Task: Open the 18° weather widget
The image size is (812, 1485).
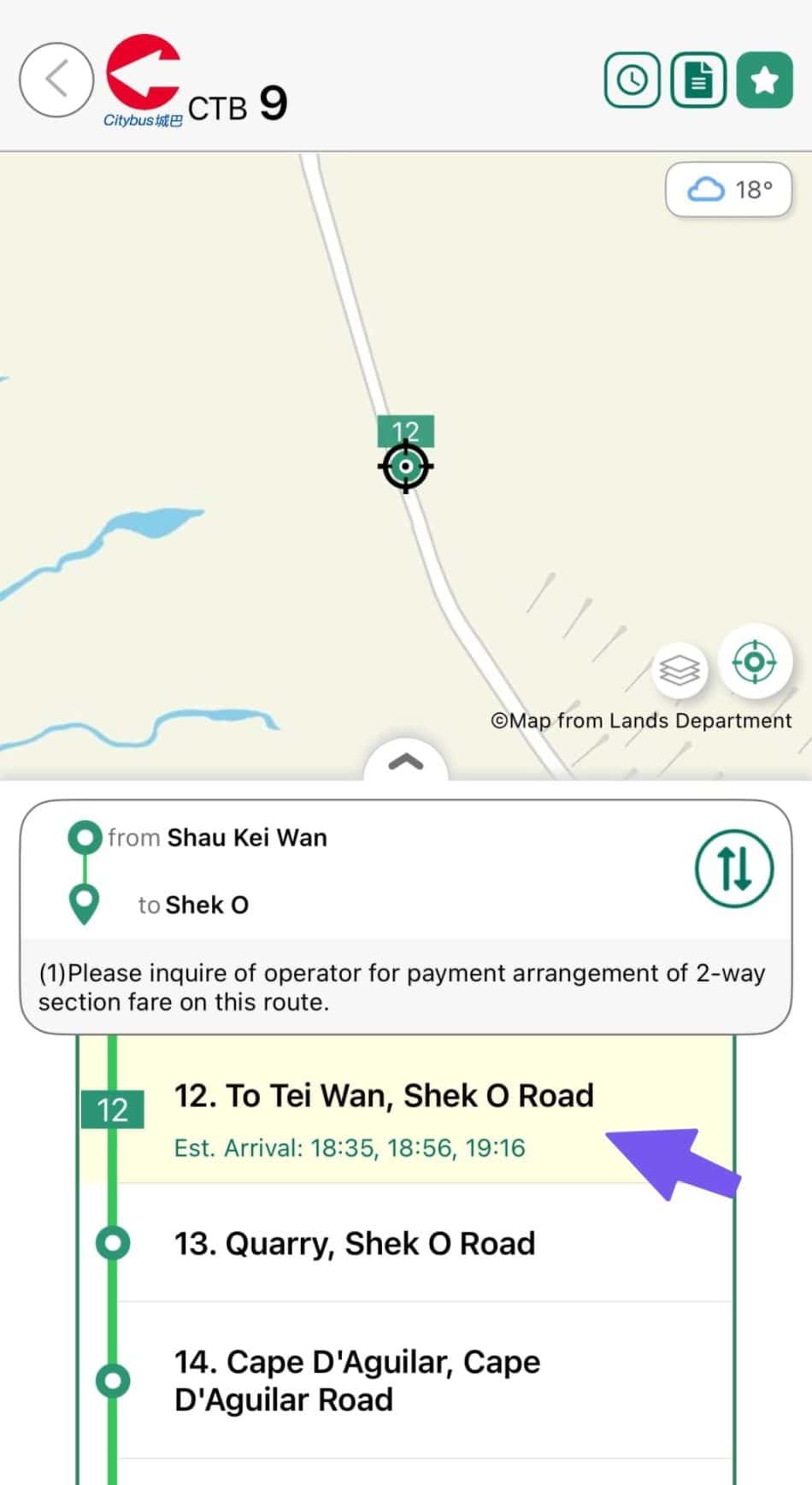Action: coord(729,189)
